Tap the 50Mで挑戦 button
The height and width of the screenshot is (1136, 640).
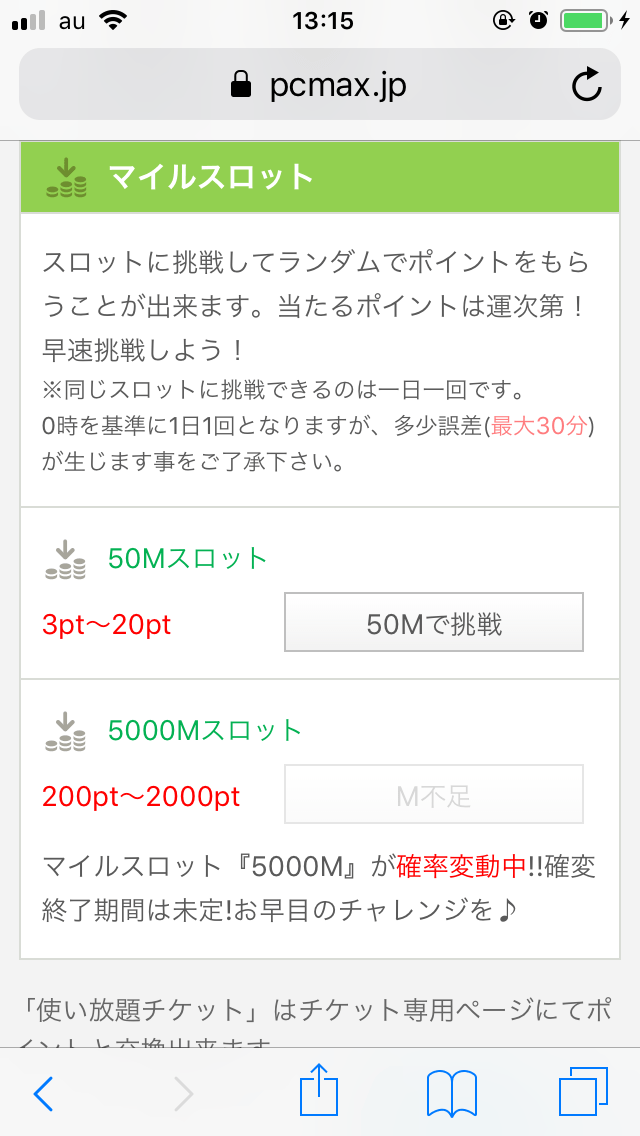pyautogui.click(x=434, y=624)
